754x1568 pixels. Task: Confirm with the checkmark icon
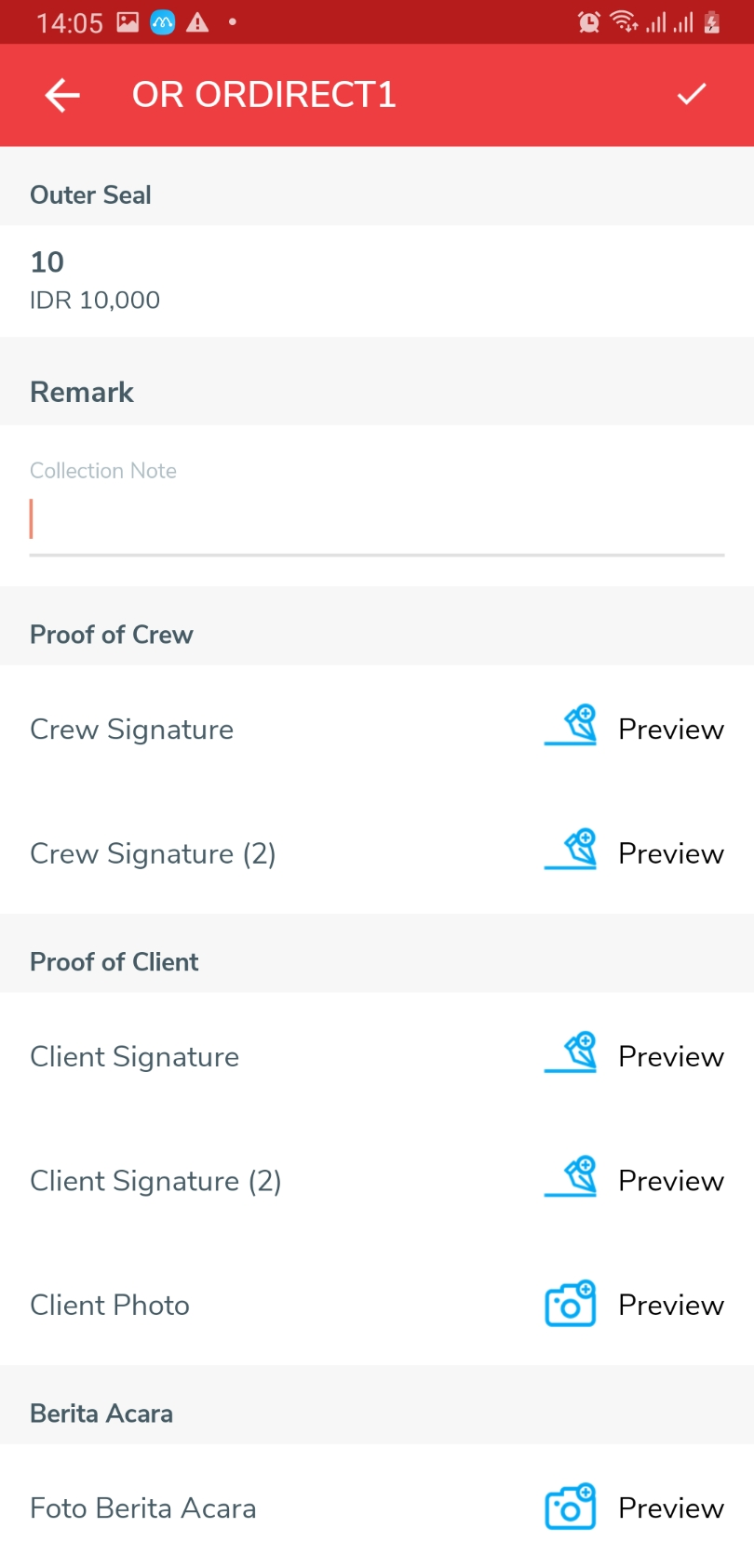click(x=692, y=94)
